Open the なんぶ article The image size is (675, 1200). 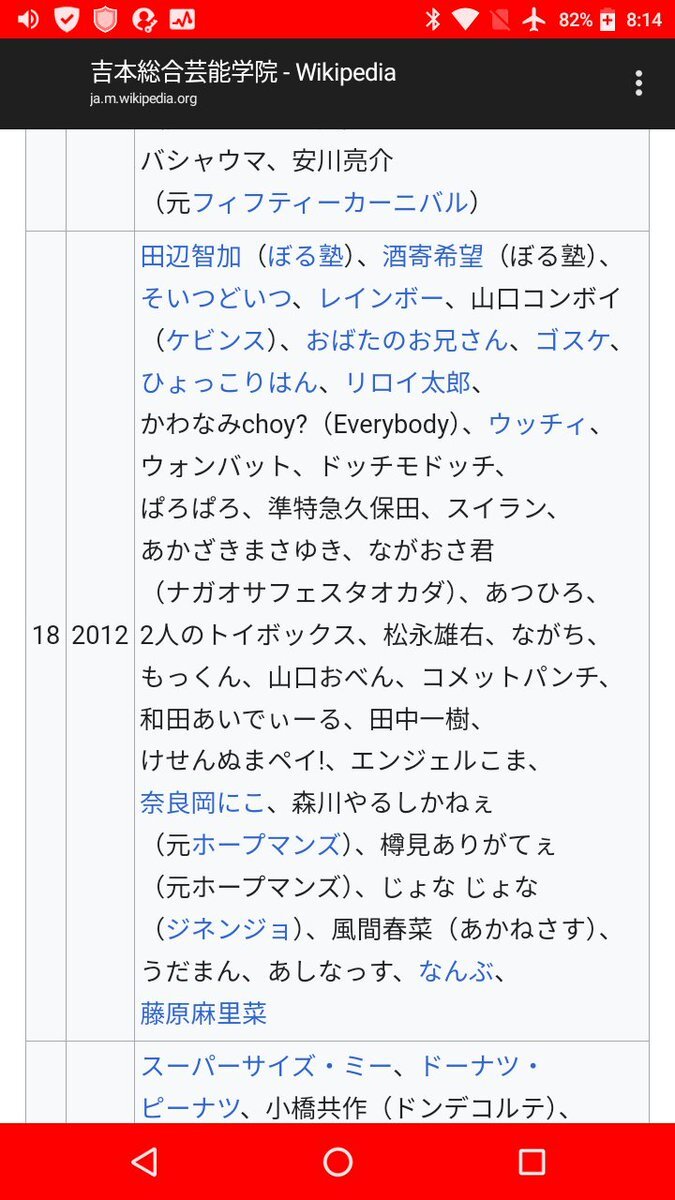coord(456,970)
